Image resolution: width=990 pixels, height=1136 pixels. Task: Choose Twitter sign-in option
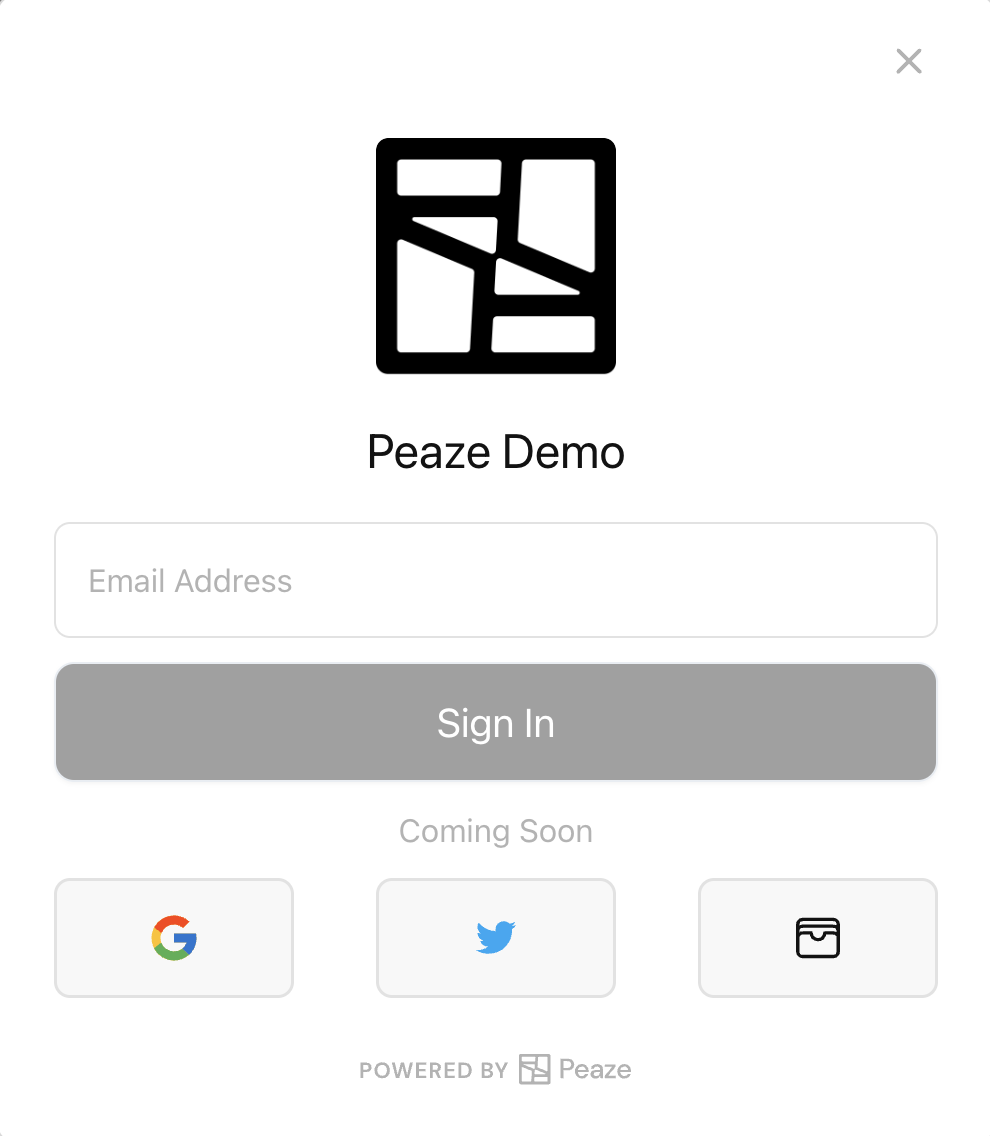(495, 938)
